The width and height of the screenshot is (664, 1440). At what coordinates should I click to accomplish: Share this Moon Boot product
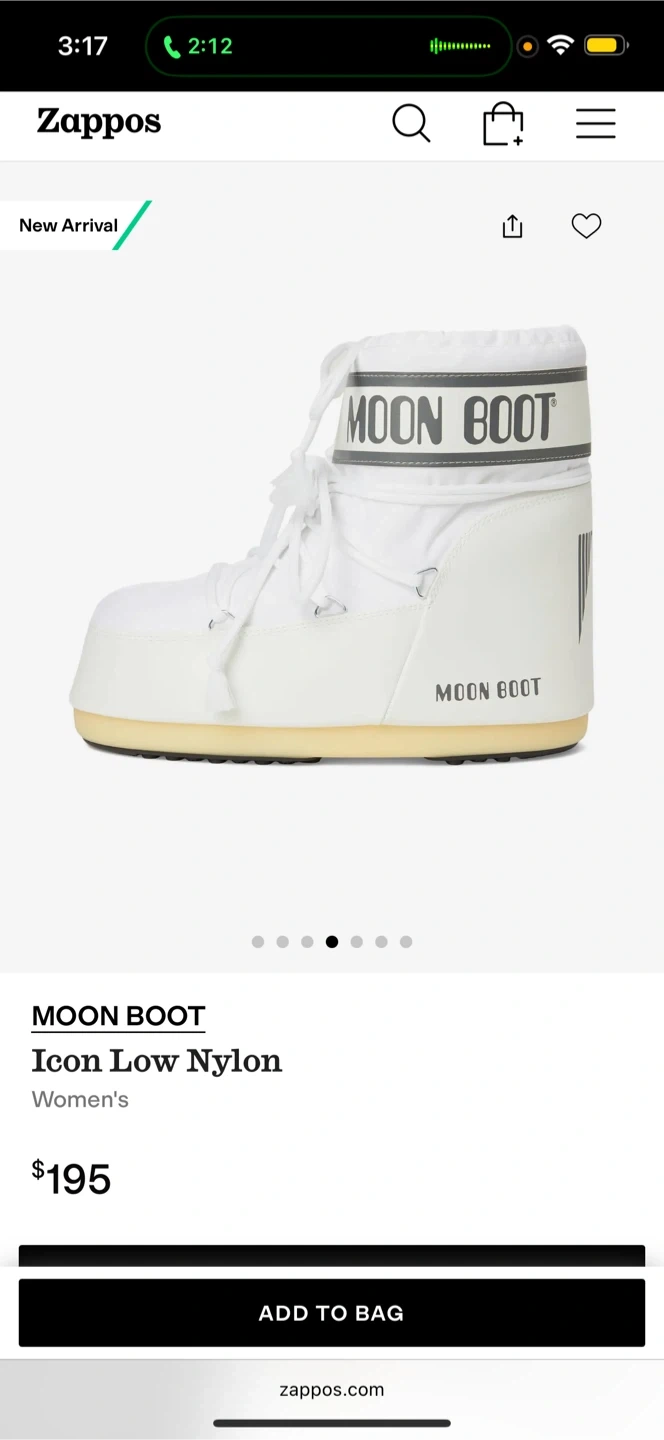click(x=512, y=226)
